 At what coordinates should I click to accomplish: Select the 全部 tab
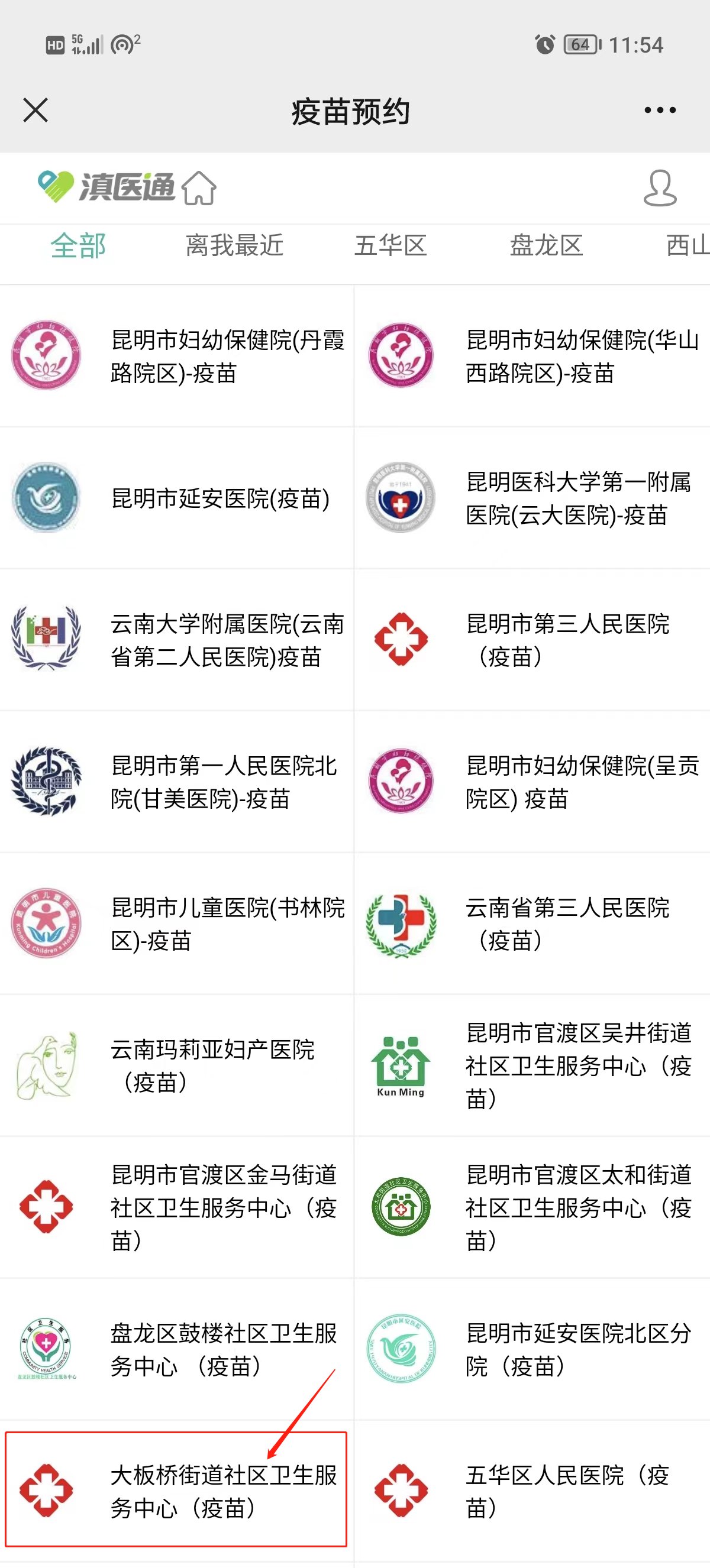78,246
